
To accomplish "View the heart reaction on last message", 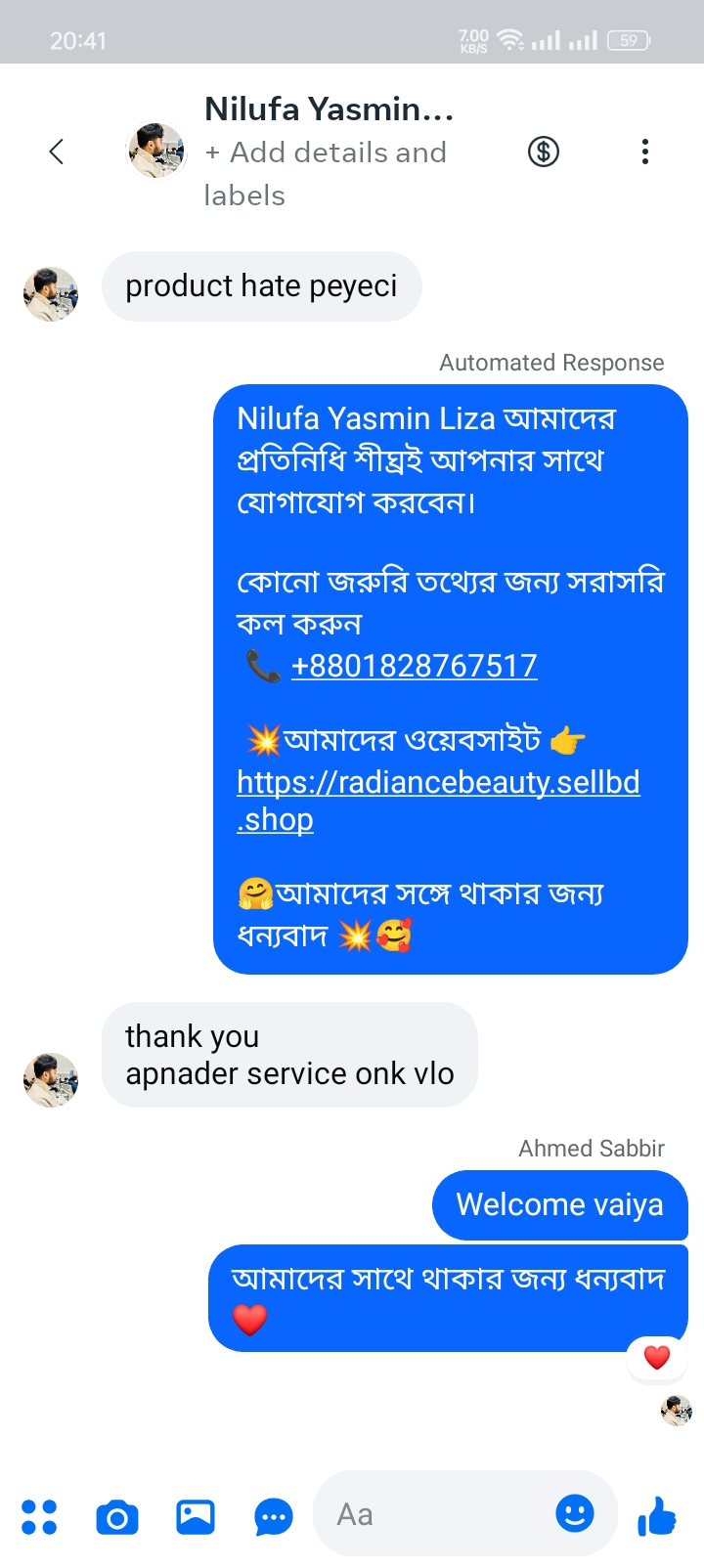I will pyautogui.click(x=657, y=1357).
